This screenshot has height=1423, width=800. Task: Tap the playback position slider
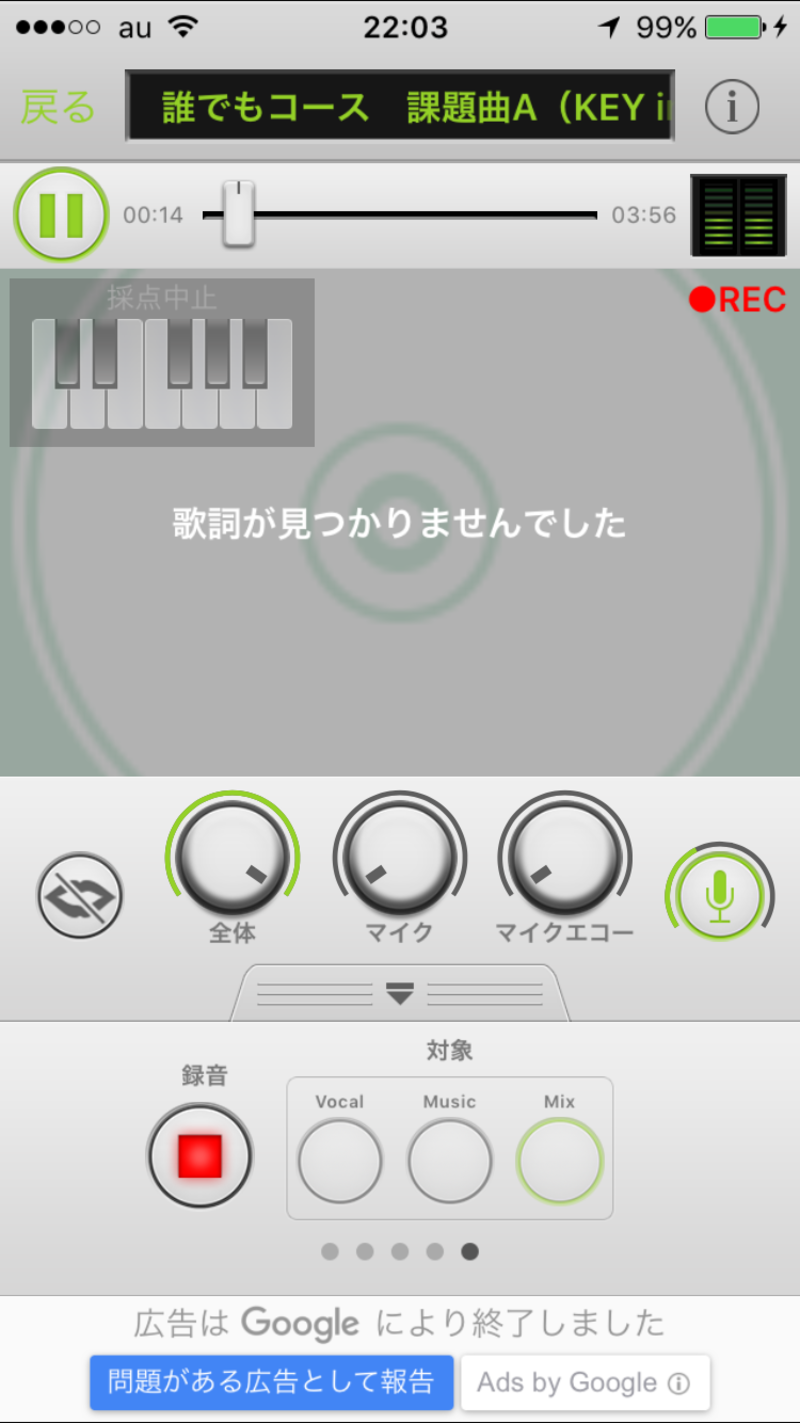click(400, 215)
